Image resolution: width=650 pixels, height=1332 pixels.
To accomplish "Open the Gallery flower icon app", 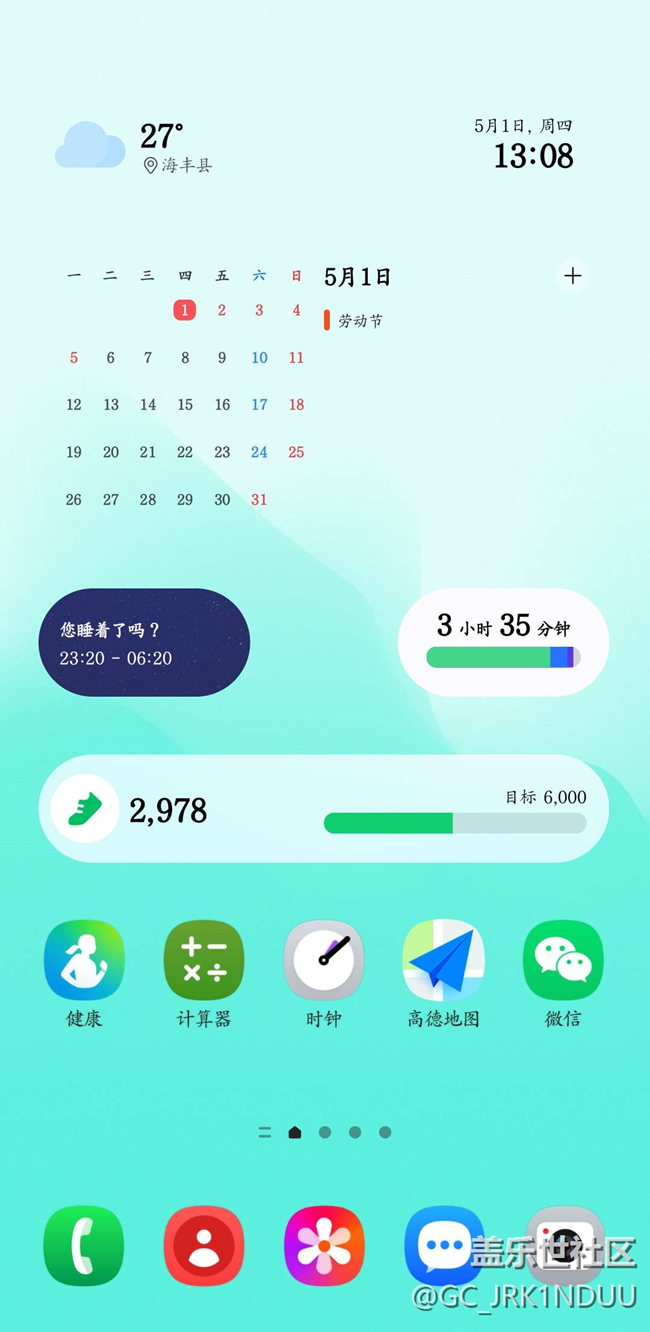I will coord(324,1246).
